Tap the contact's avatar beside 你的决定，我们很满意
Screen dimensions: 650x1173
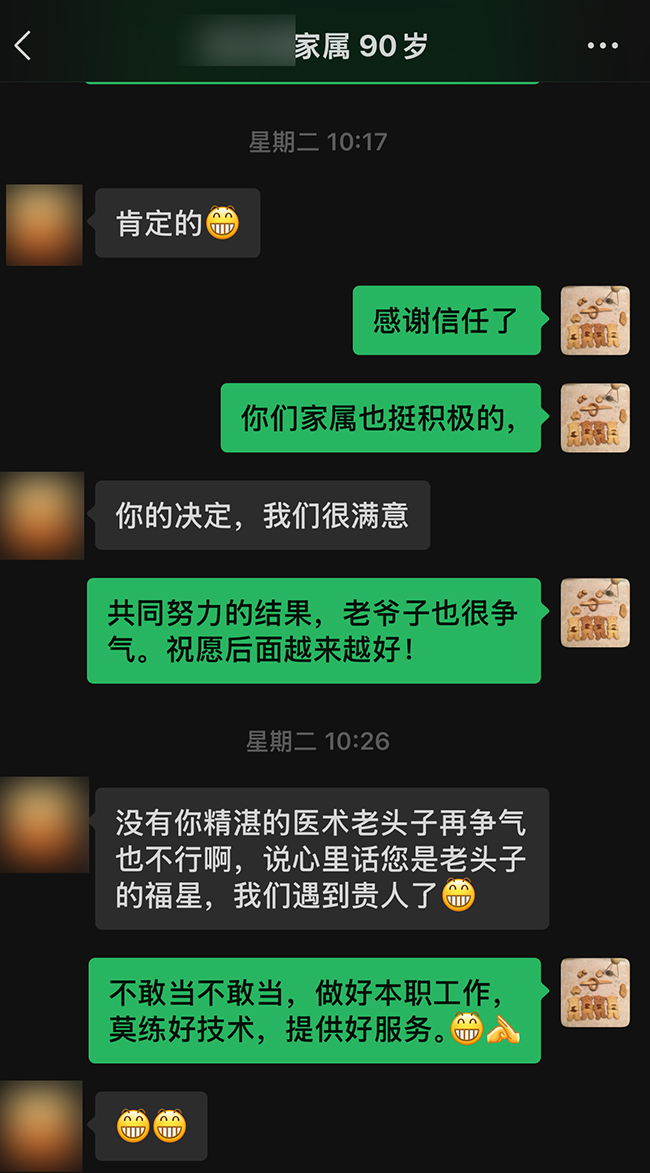pyautogui.click(x=44, y=515)
